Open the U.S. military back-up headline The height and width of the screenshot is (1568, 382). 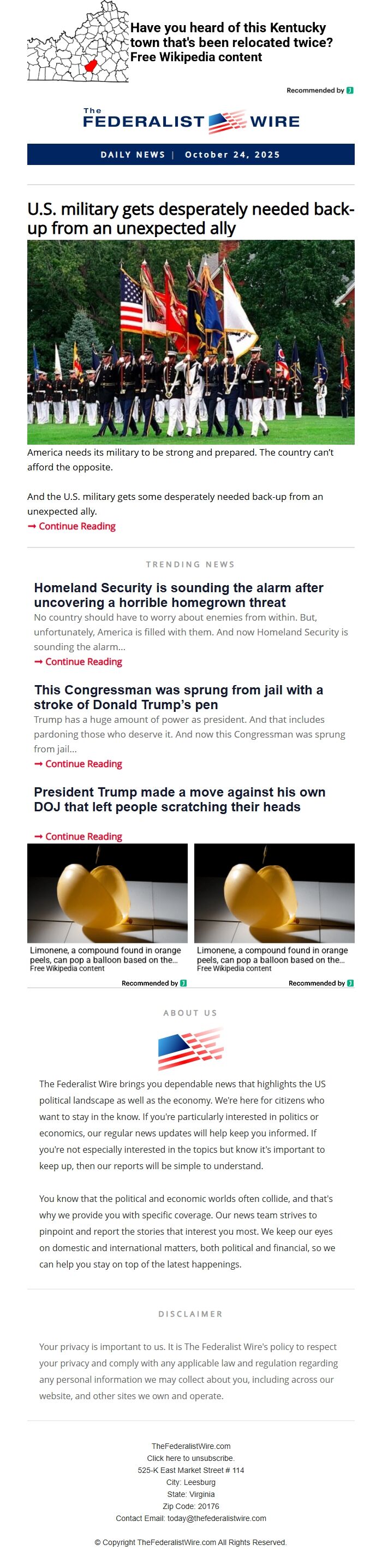(x=190, y=218)
